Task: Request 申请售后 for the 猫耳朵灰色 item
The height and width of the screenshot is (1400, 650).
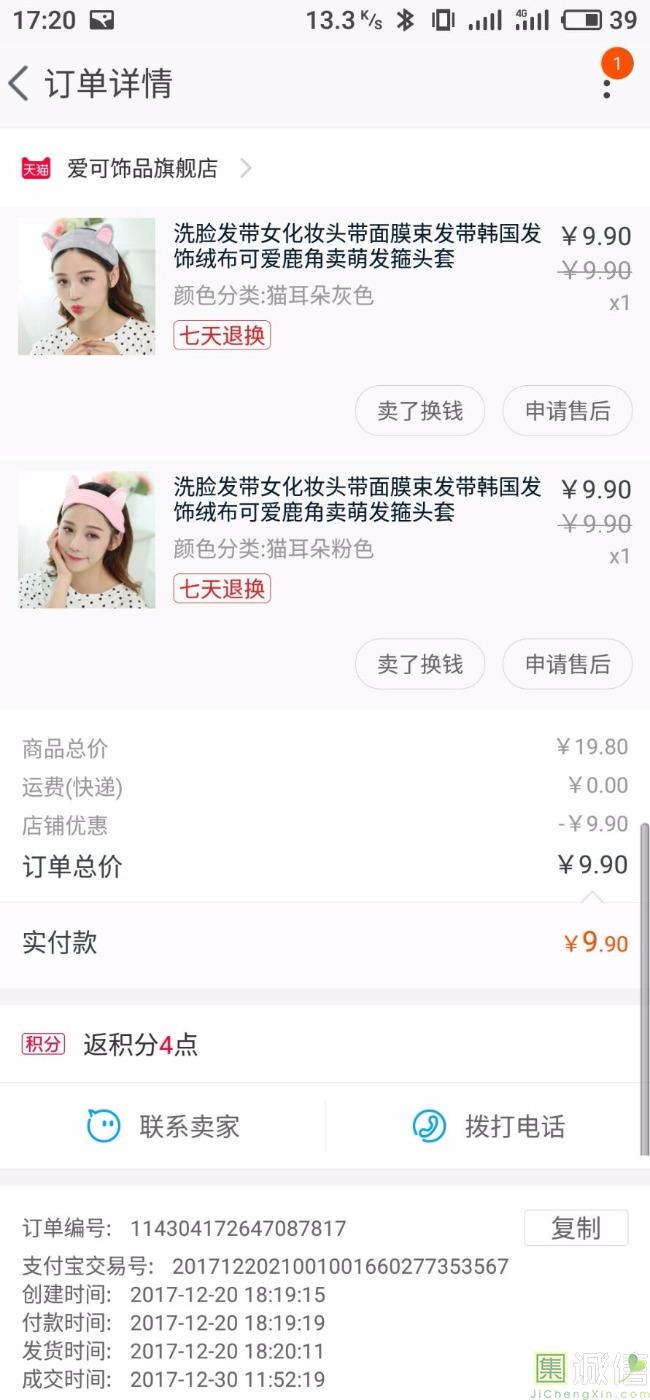Action: click(x=567, y=411)
